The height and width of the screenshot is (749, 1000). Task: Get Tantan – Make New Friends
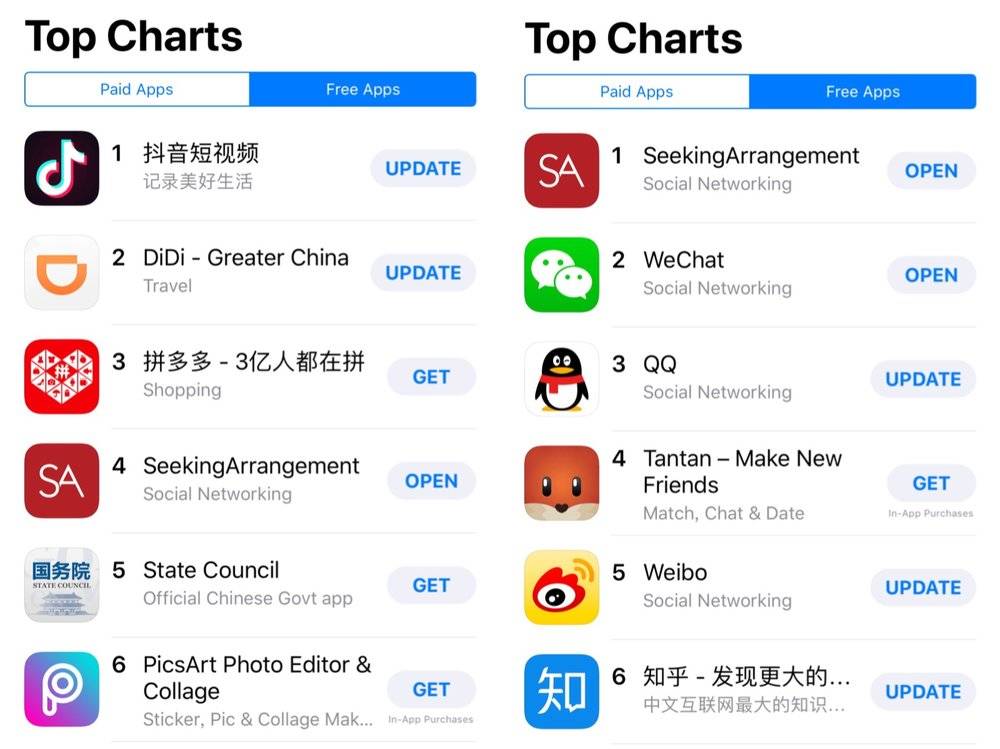point(931,483)
